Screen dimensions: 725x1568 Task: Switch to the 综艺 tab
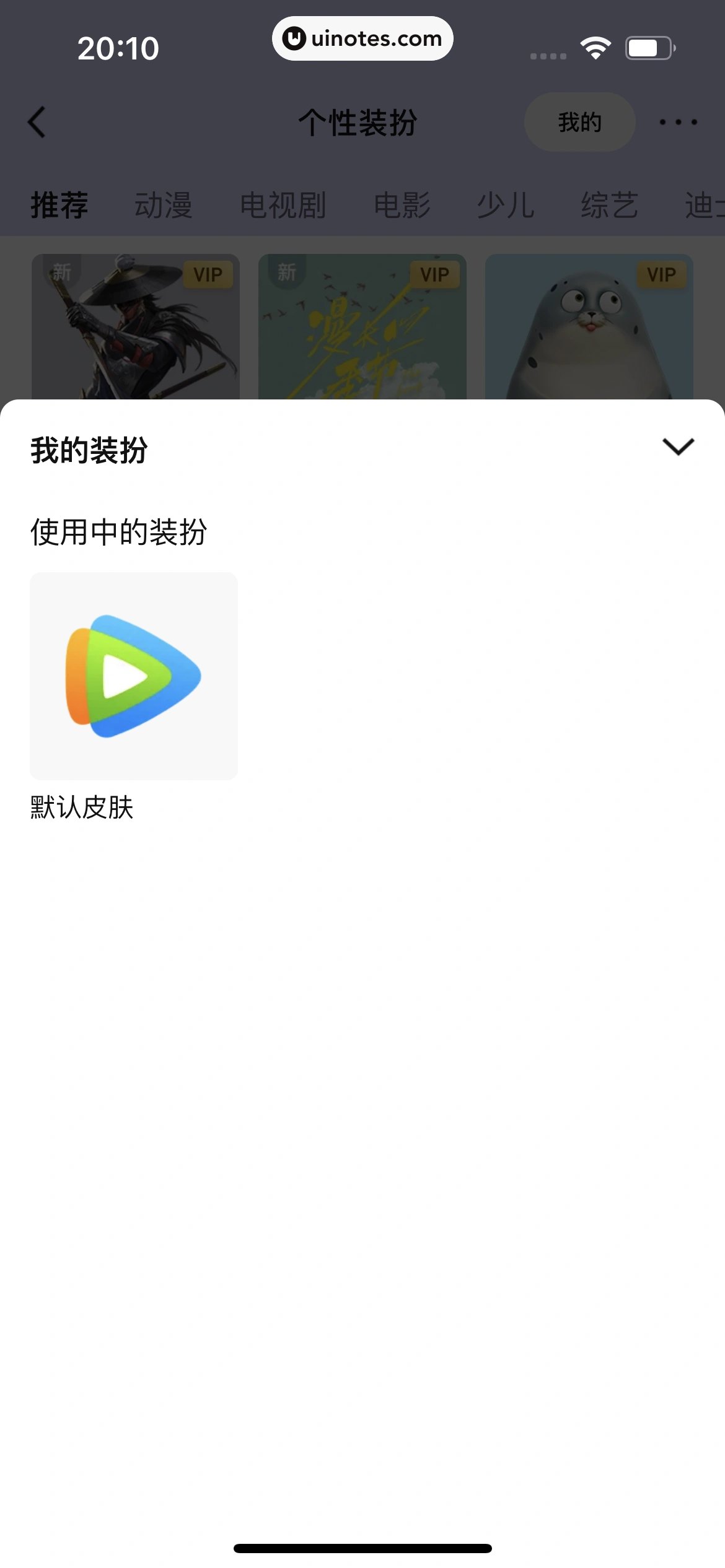[610, 205]
